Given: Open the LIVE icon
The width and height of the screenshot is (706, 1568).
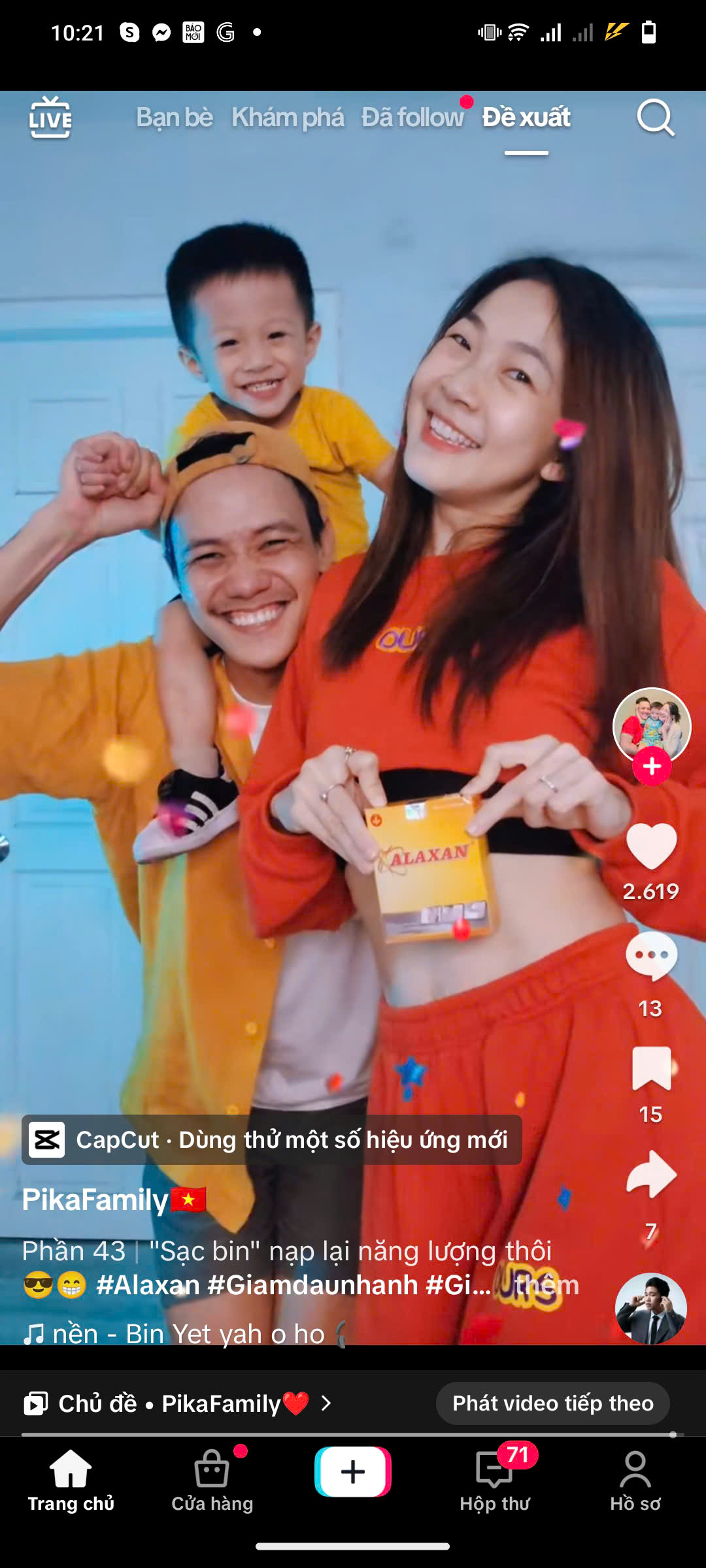Looking at the screenshot, I should point(50,118).
